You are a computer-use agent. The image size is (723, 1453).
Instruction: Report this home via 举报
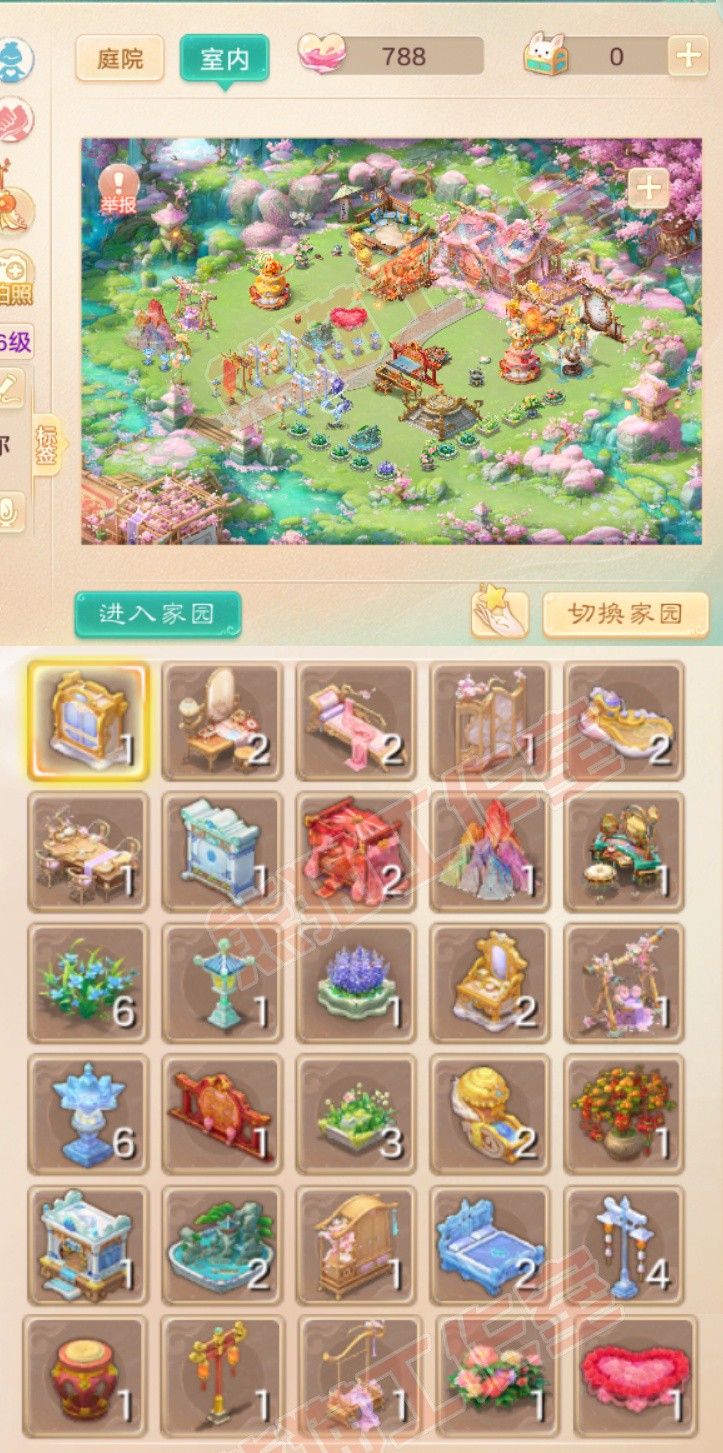click(118, 189)
